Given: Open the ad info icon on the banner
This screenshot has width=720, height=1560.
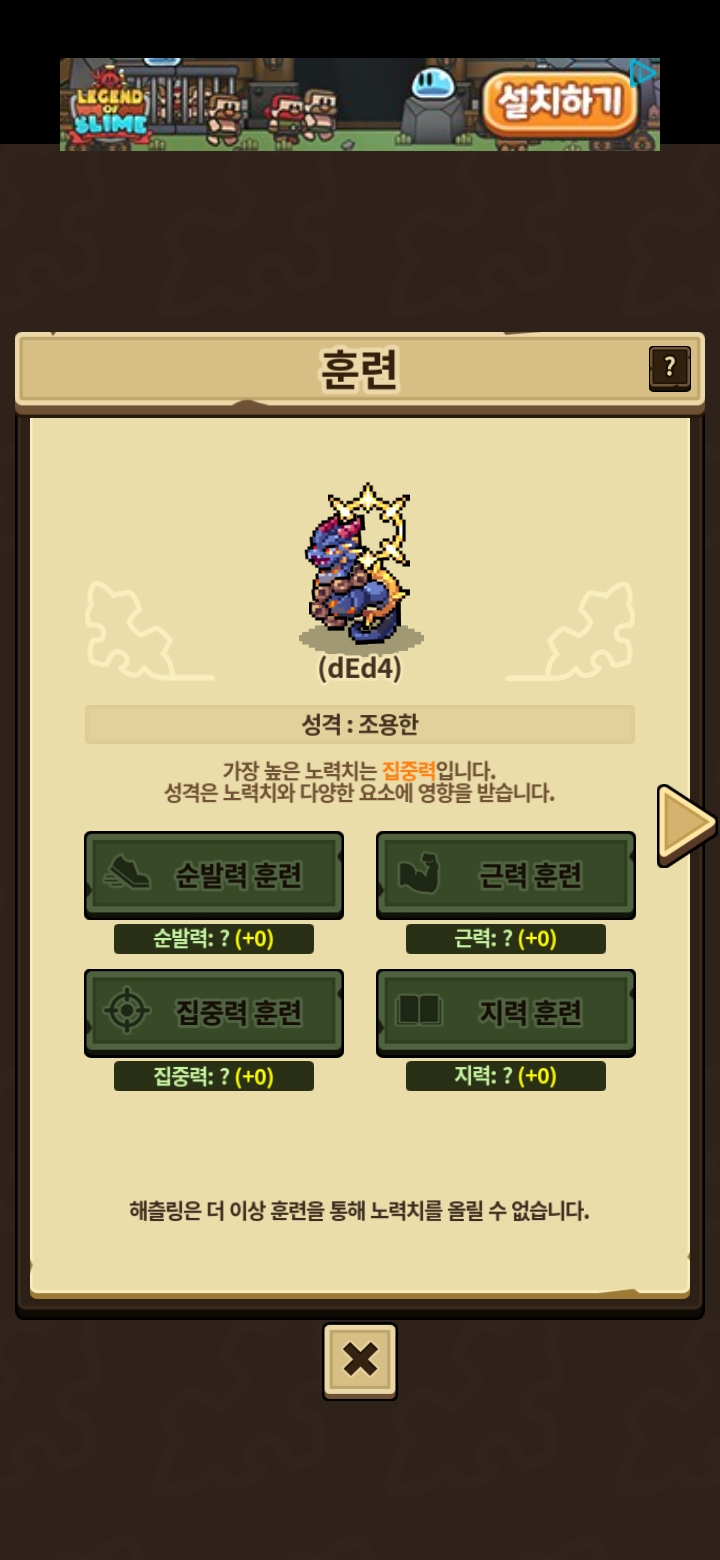Looking at the screenshot, I should [644, 72].
